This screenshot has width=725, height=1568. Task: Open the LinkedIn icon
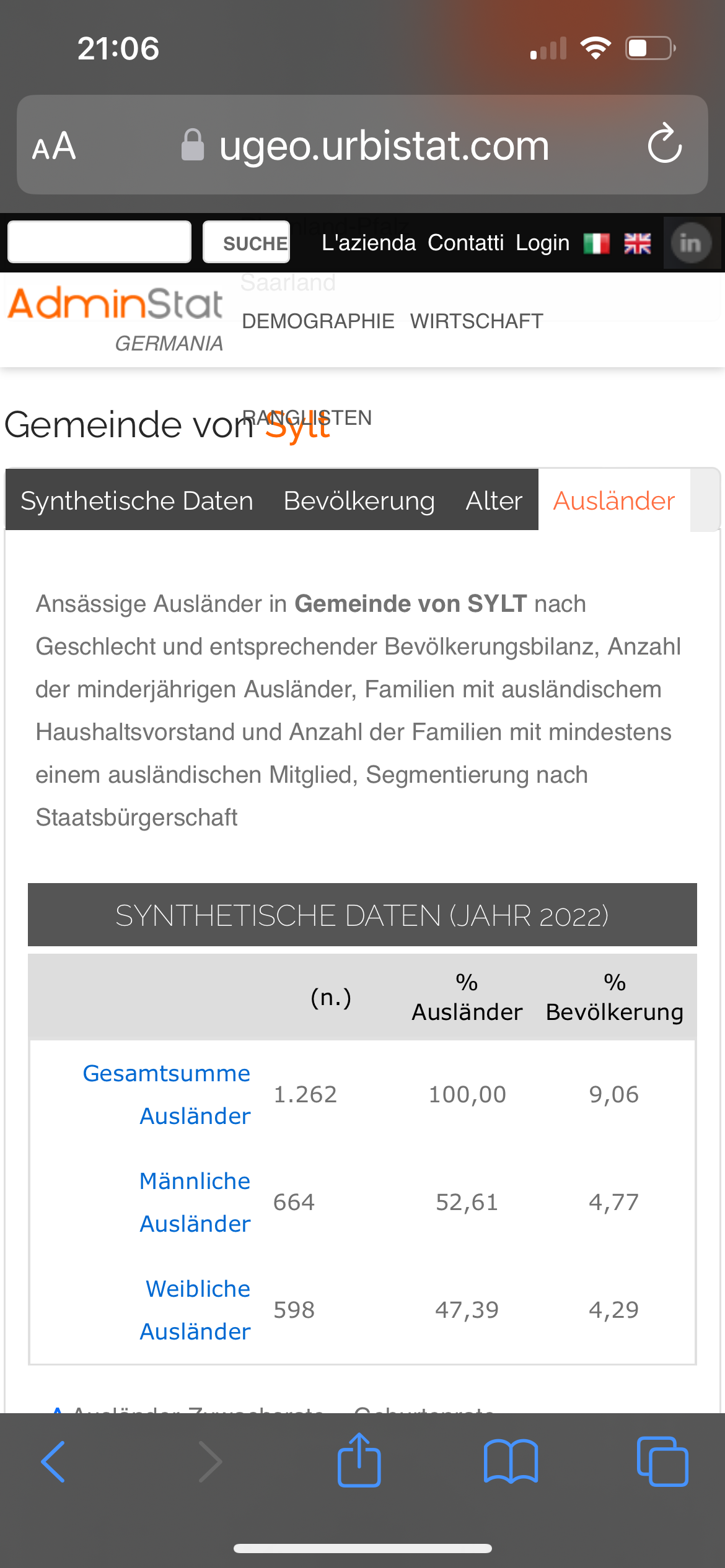point(691,243)
